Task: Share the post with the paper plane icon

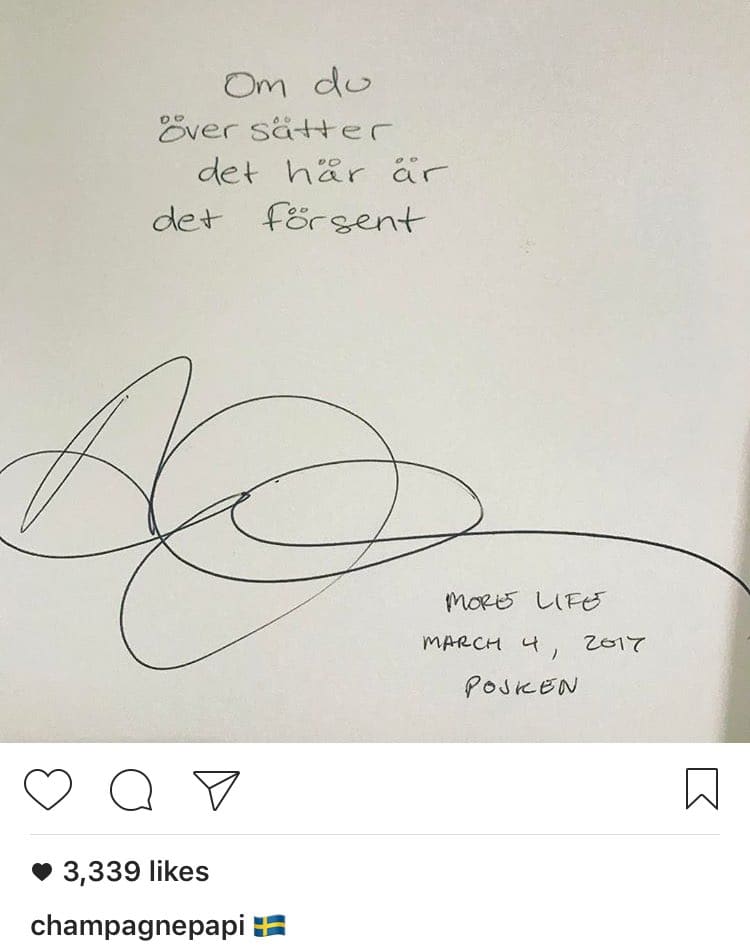Action: tap(215, 789)
